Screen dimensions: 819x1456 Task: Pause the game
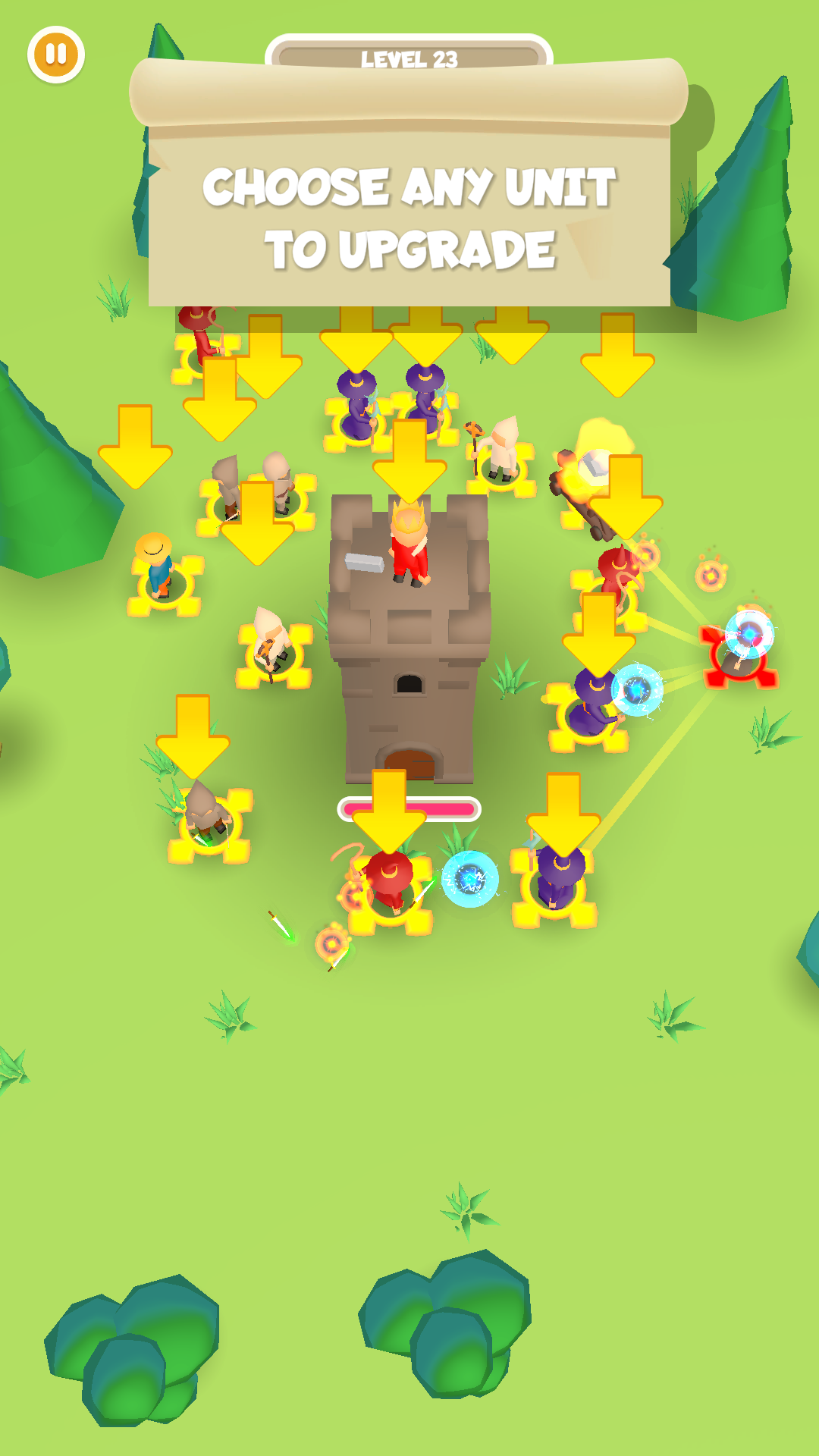(x=55, y=55)
